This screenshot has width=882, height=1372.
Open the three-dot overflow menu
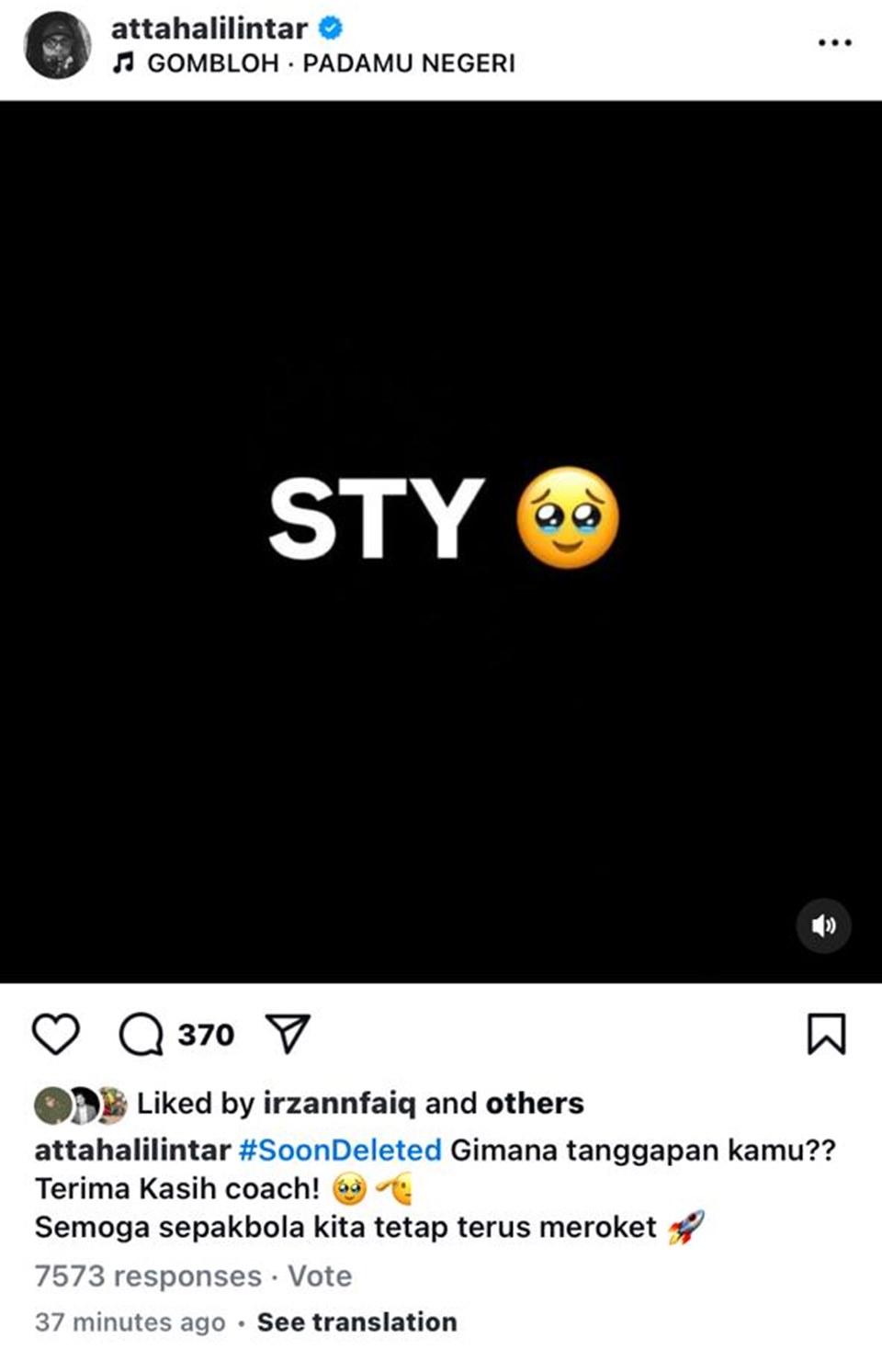834,42
